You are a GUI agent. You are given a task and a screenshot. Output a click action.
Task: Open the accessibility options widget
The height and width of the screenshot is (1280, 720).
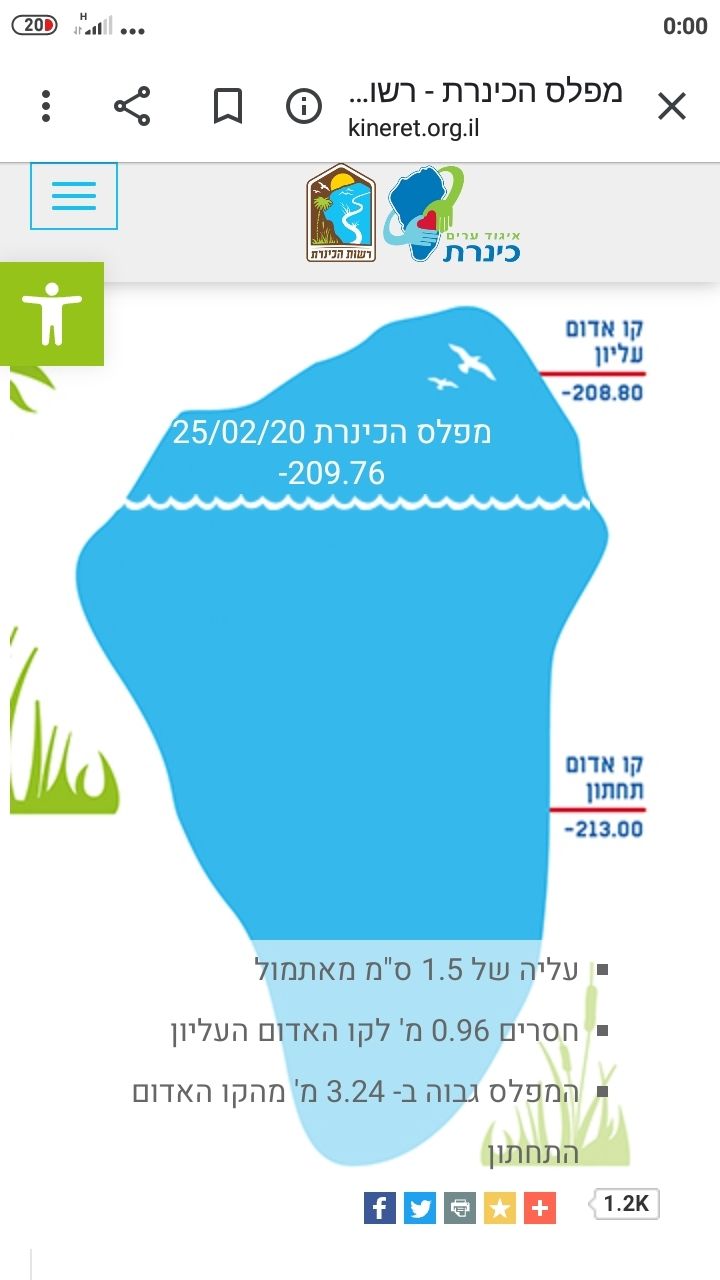[51, 313]
